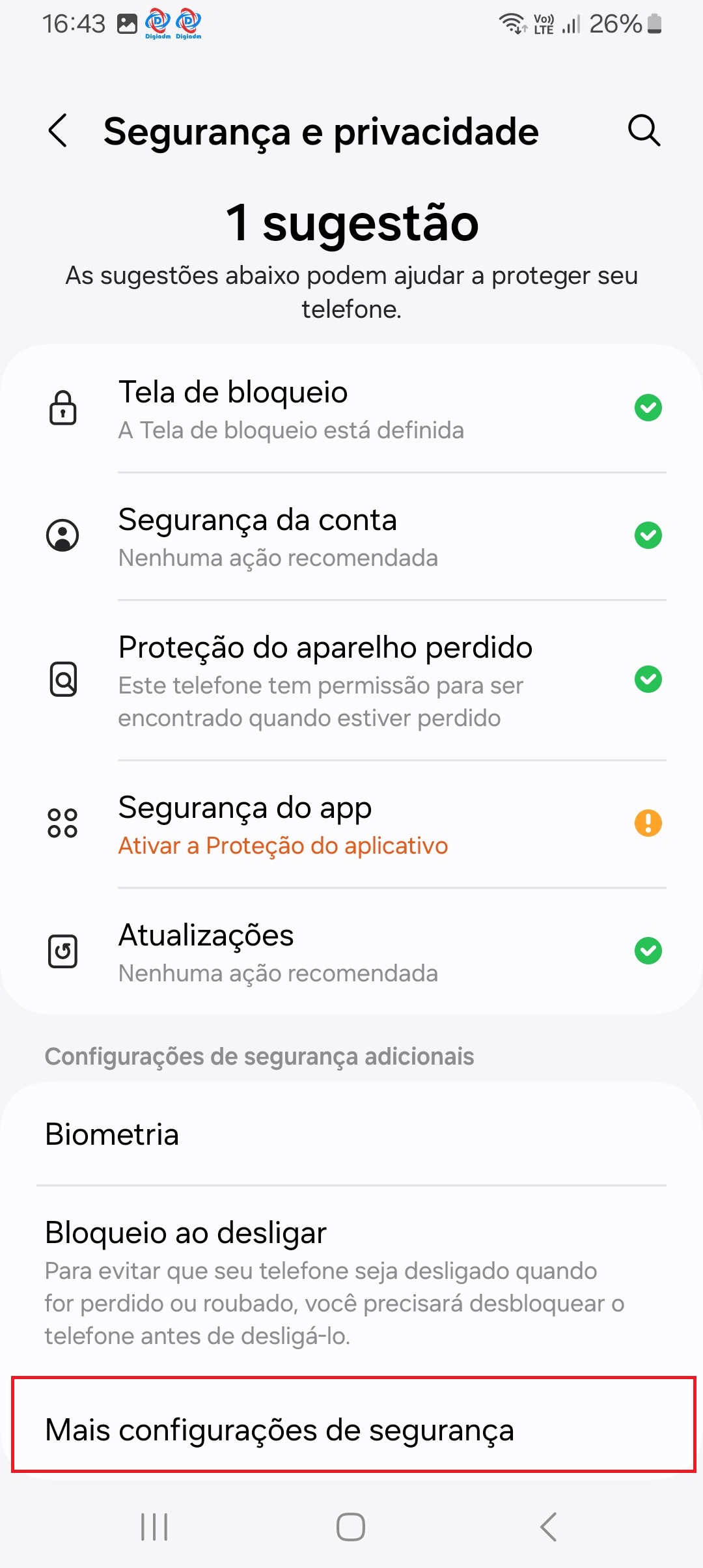This screenshot has height=1568, width=703.
Task: Open Mais configurações de segurança
Action: (351, 1430)
